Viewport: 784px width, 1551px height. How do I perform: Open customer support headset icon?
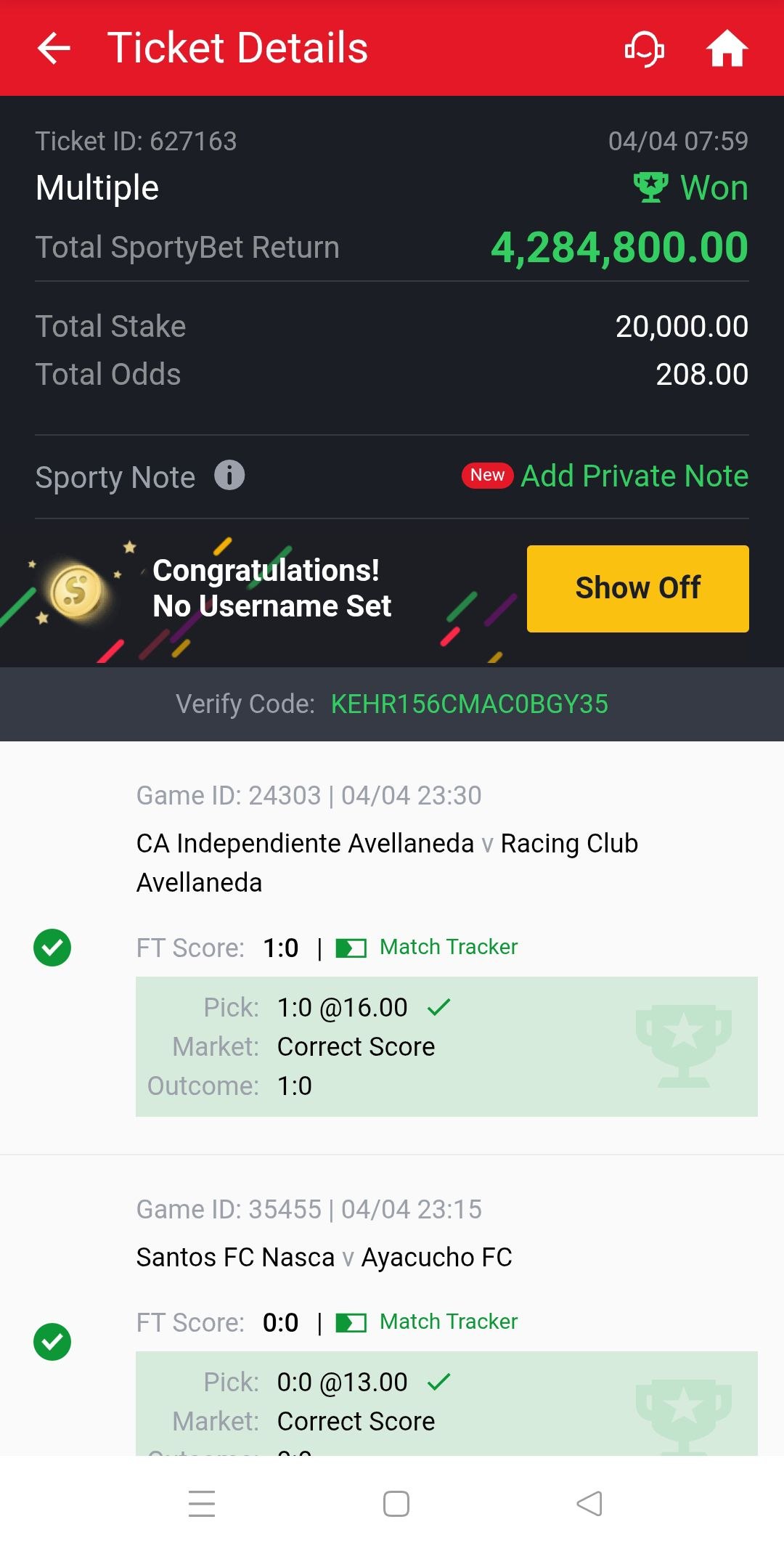645,49
